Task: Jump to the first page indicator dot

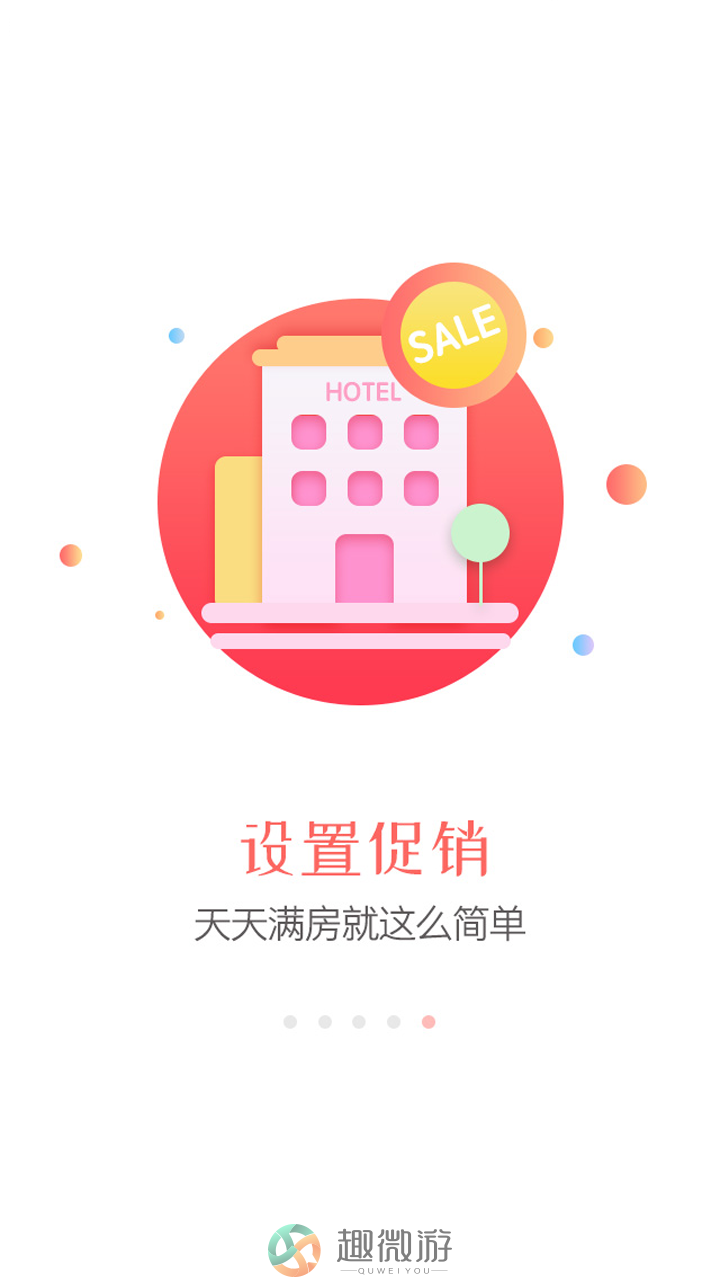Action: pos(290,1022)
